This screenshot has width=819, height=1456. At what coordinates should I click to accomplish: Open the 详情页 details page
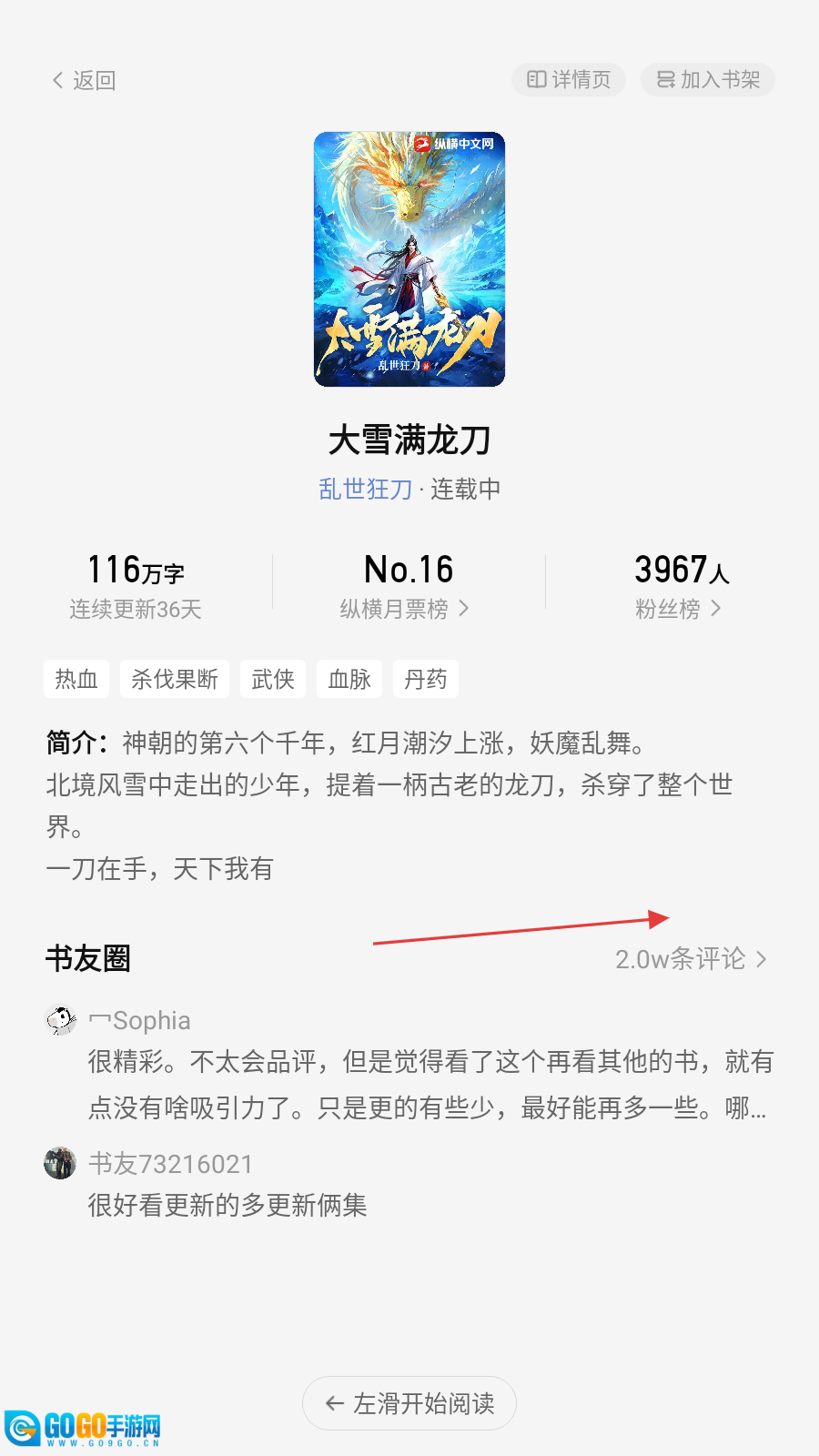569,80
